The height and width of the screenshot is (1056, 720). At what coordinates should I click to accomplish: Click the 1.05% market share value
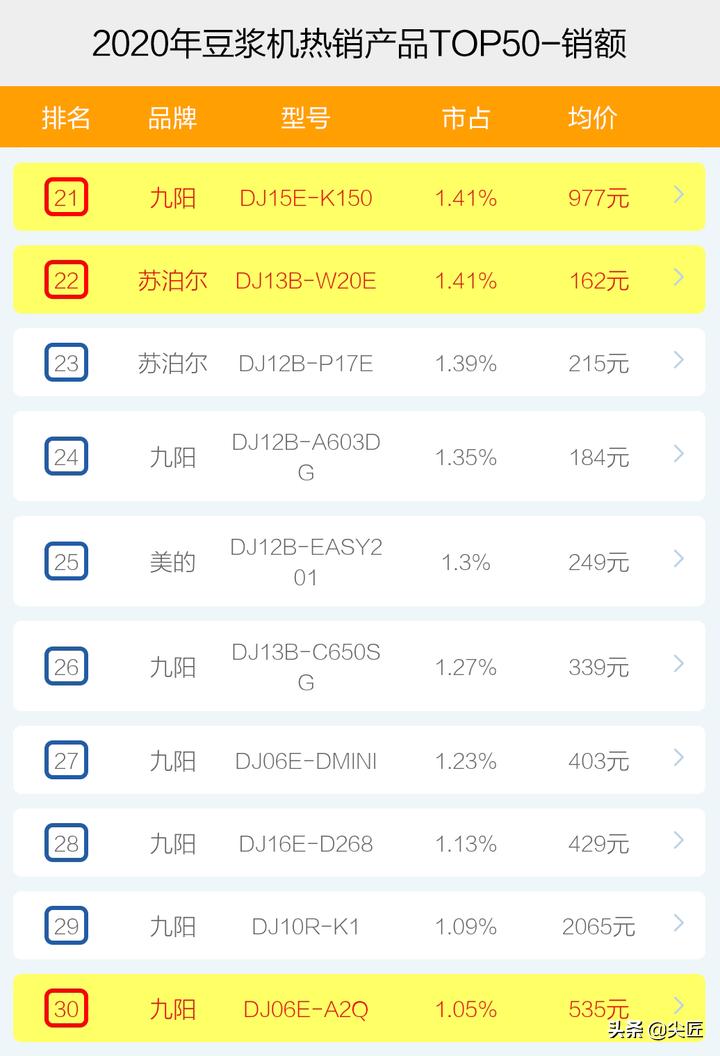(465, 1009)
